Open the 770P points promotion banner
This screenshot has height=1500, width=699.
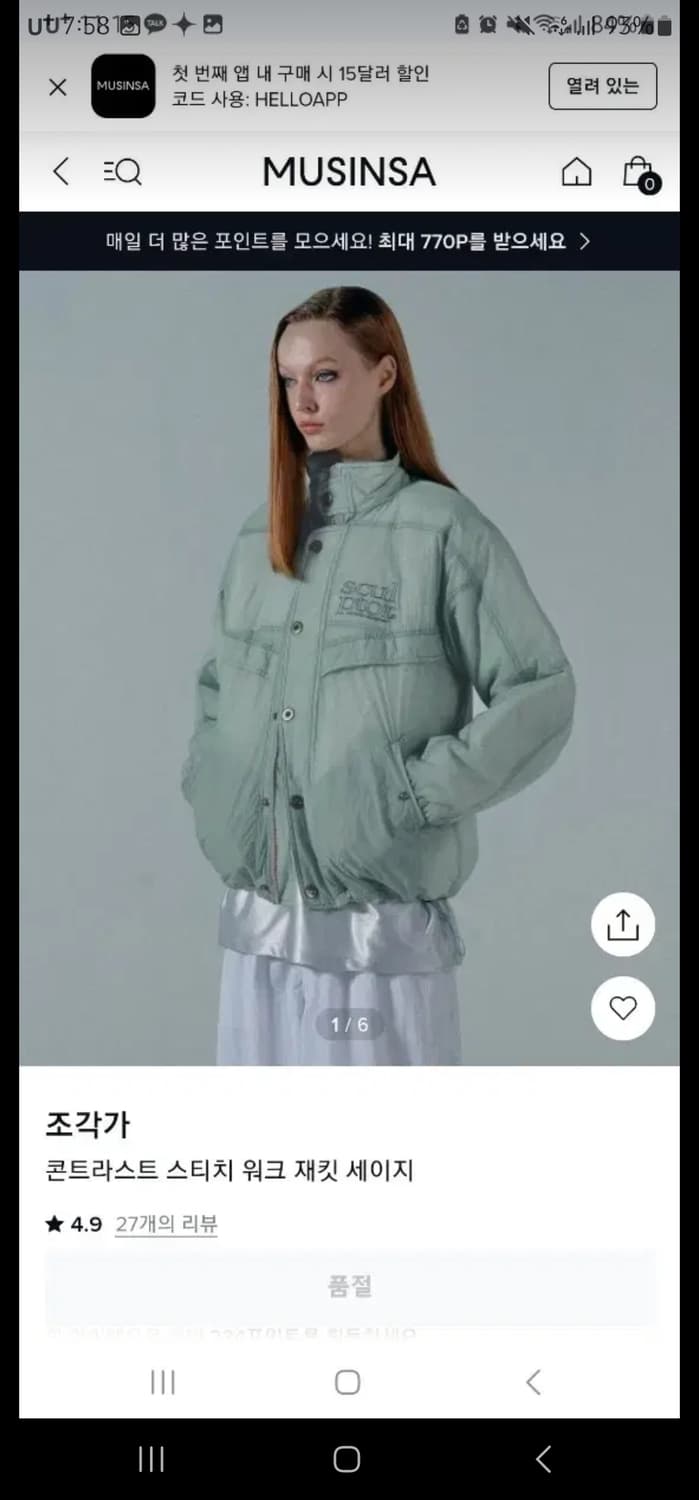(x=348, y=241)
